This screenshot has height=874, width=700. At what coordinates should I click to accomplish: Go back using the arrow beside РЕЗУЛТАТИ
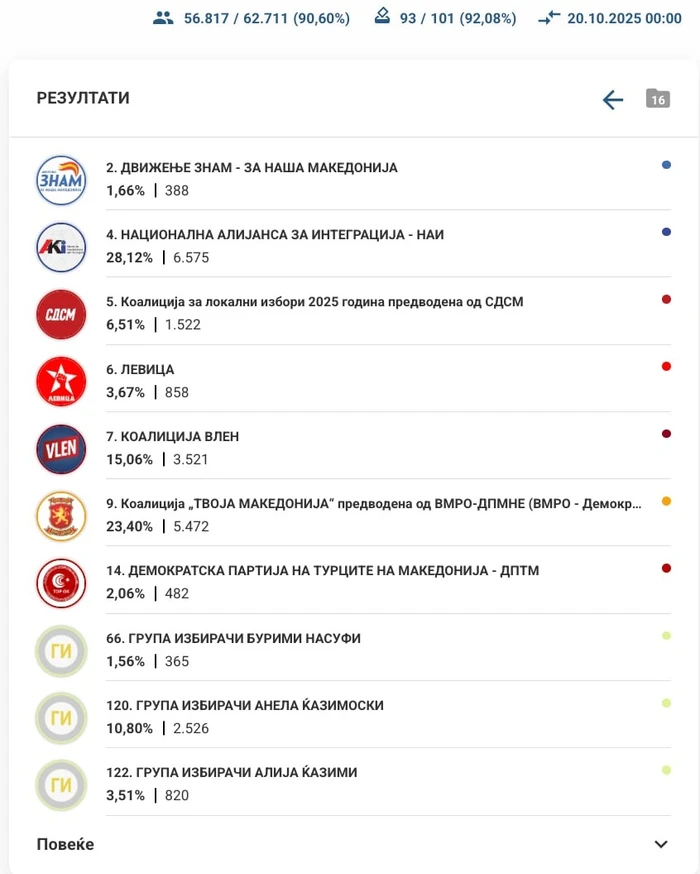tap(613, 99)
